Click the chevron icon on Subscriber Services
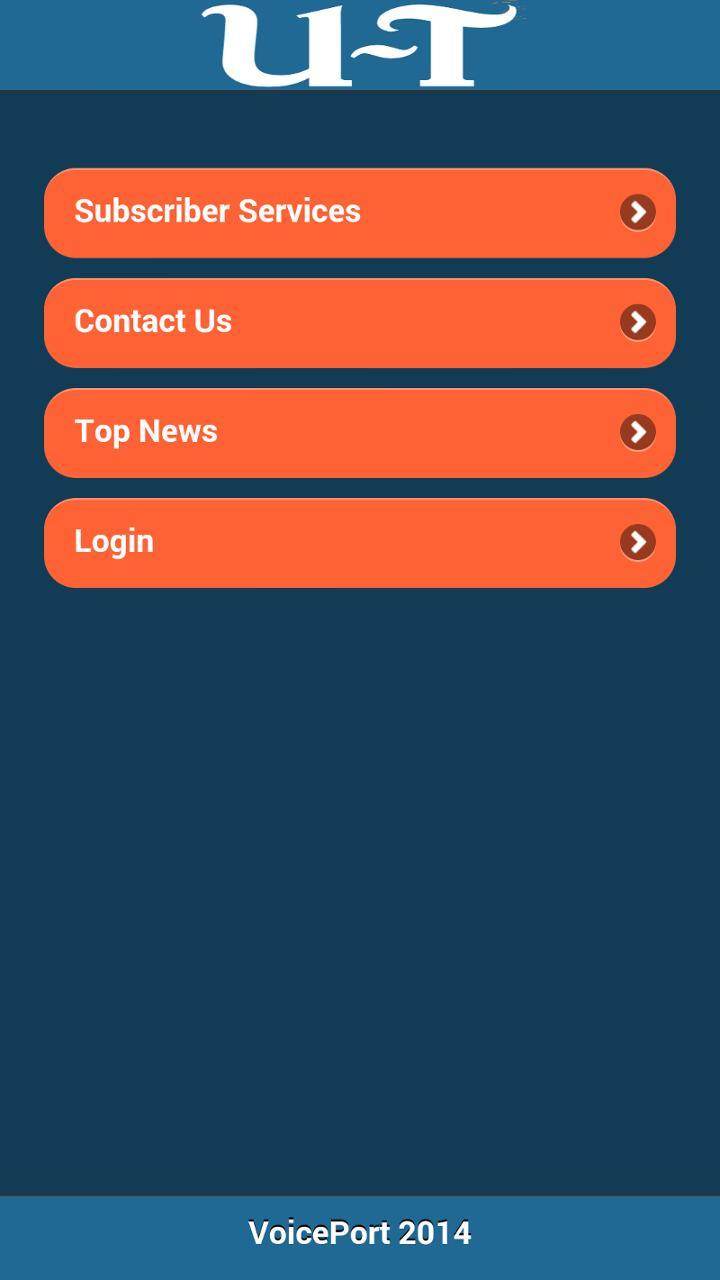 pyautogui.click(x=637, y=212)
